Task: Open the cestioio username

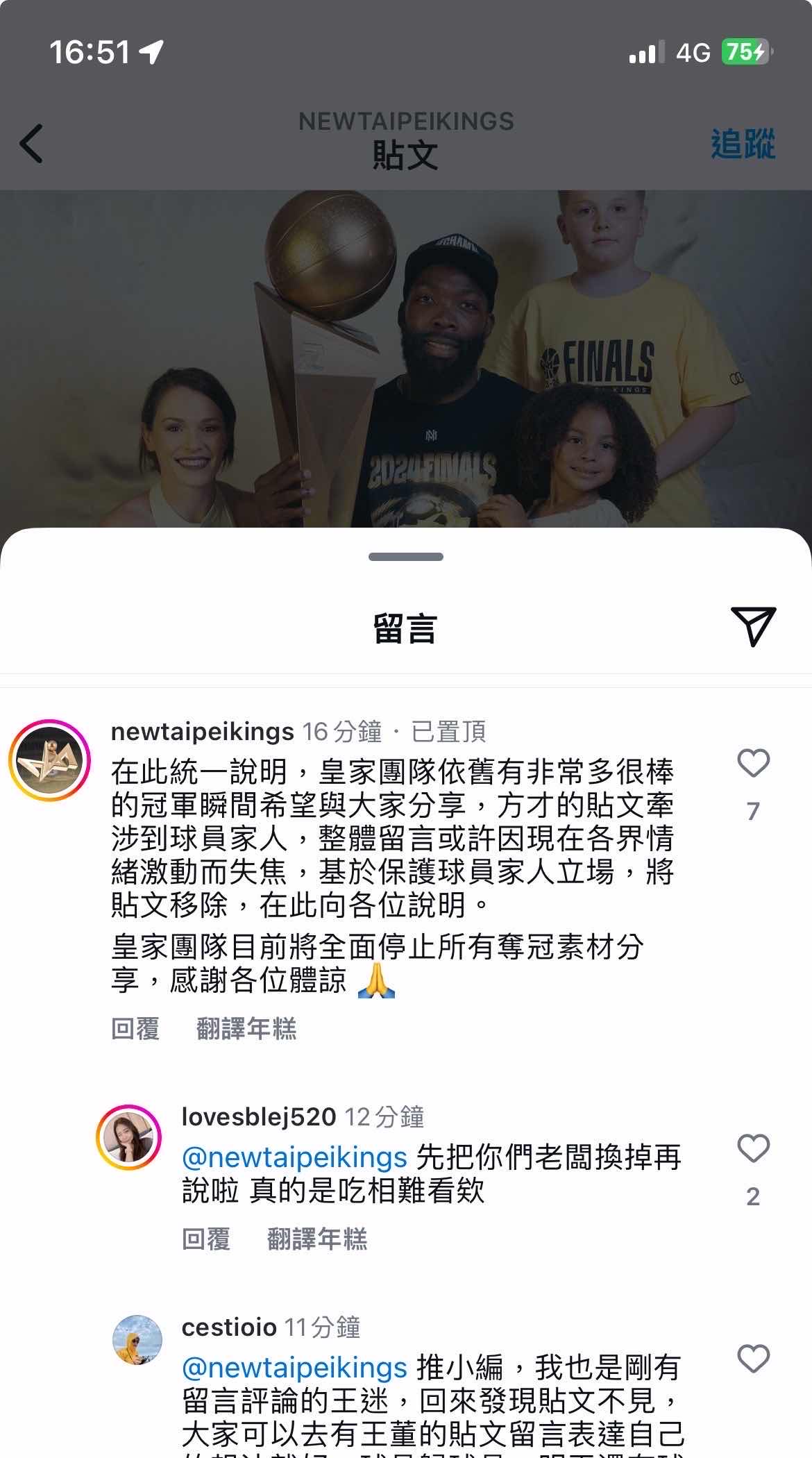Action: [x=229, y=1327]
